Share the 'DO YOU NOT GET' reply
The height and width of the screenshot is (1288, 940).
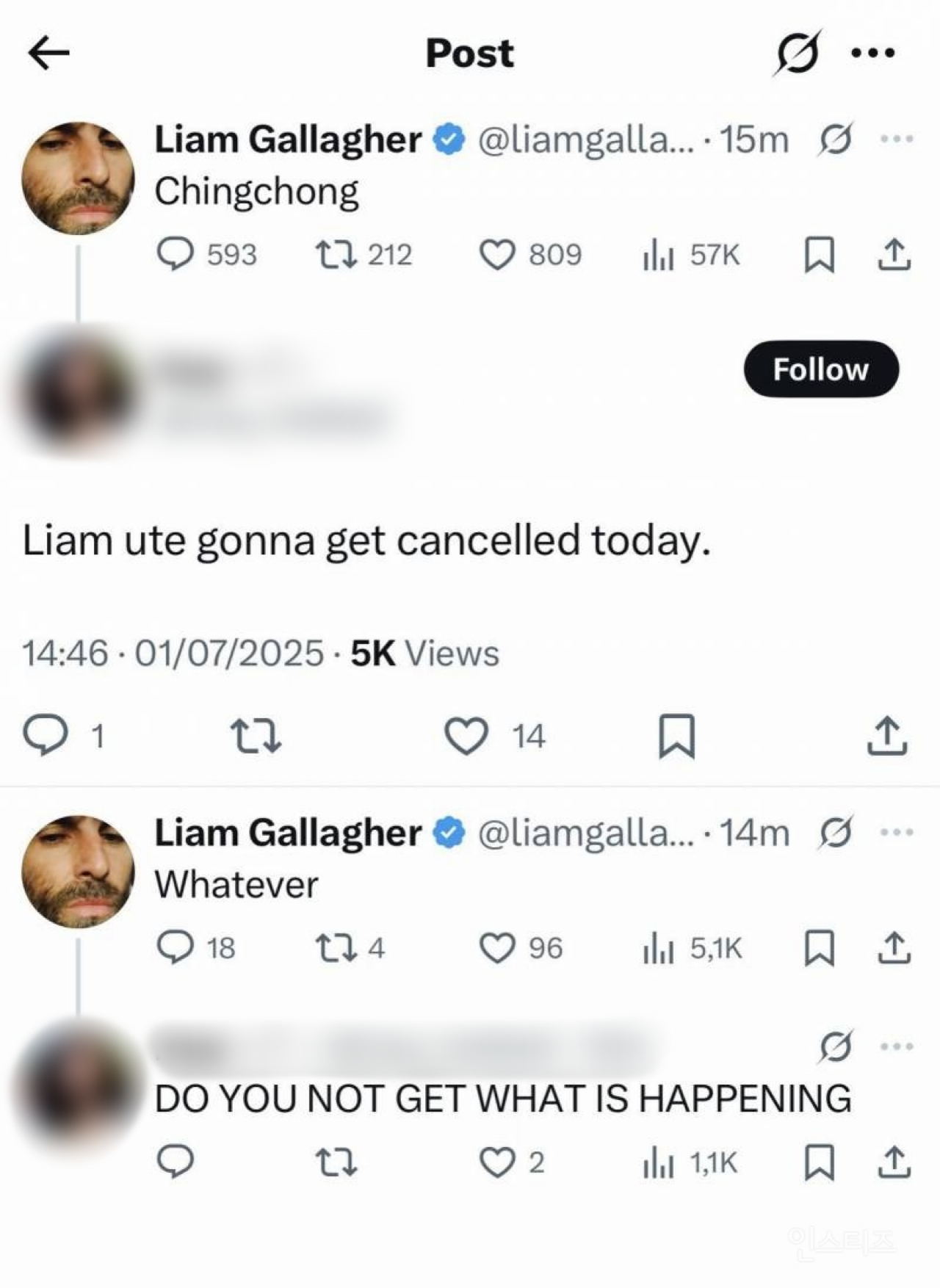[894, 1163]
